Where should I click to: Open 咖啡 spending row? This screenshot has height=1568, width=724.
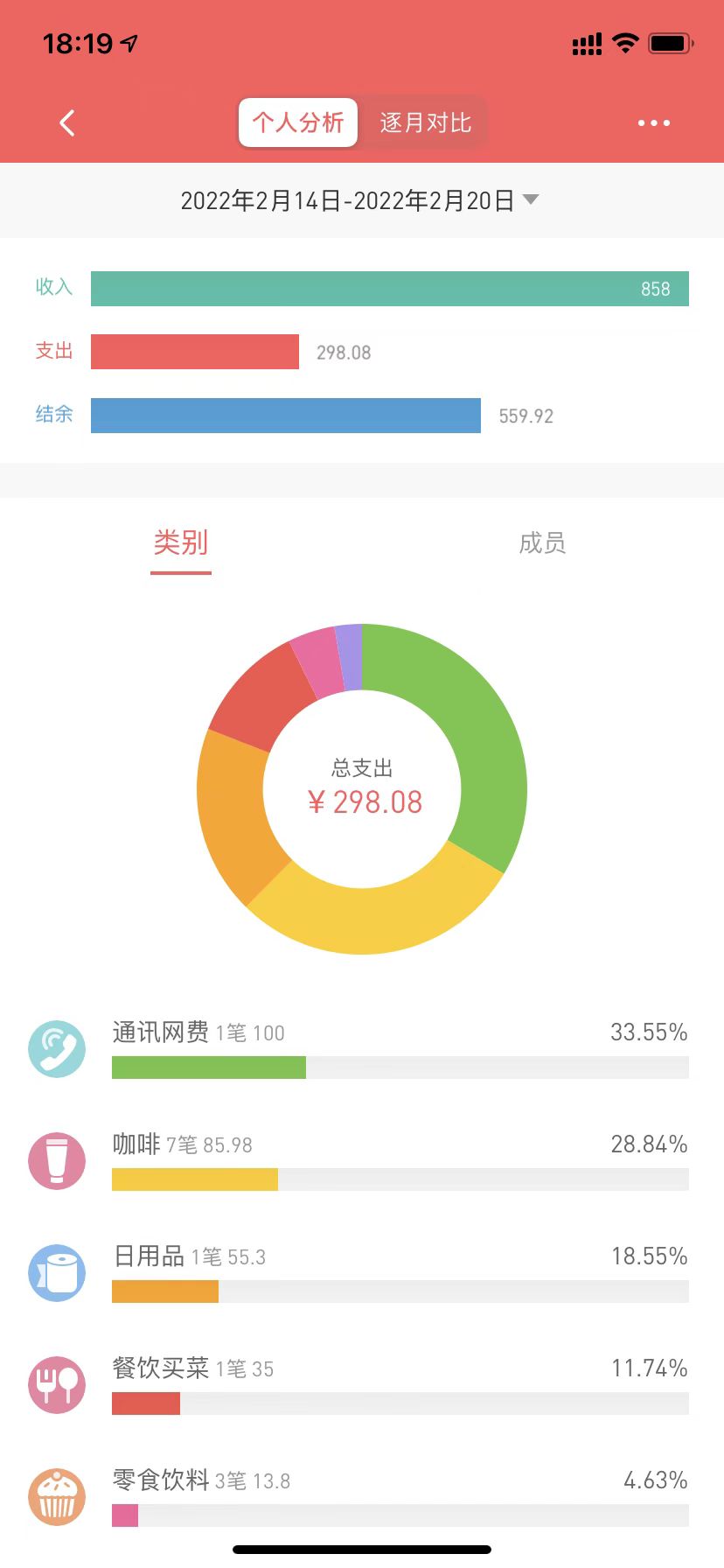coord(362,1160)
